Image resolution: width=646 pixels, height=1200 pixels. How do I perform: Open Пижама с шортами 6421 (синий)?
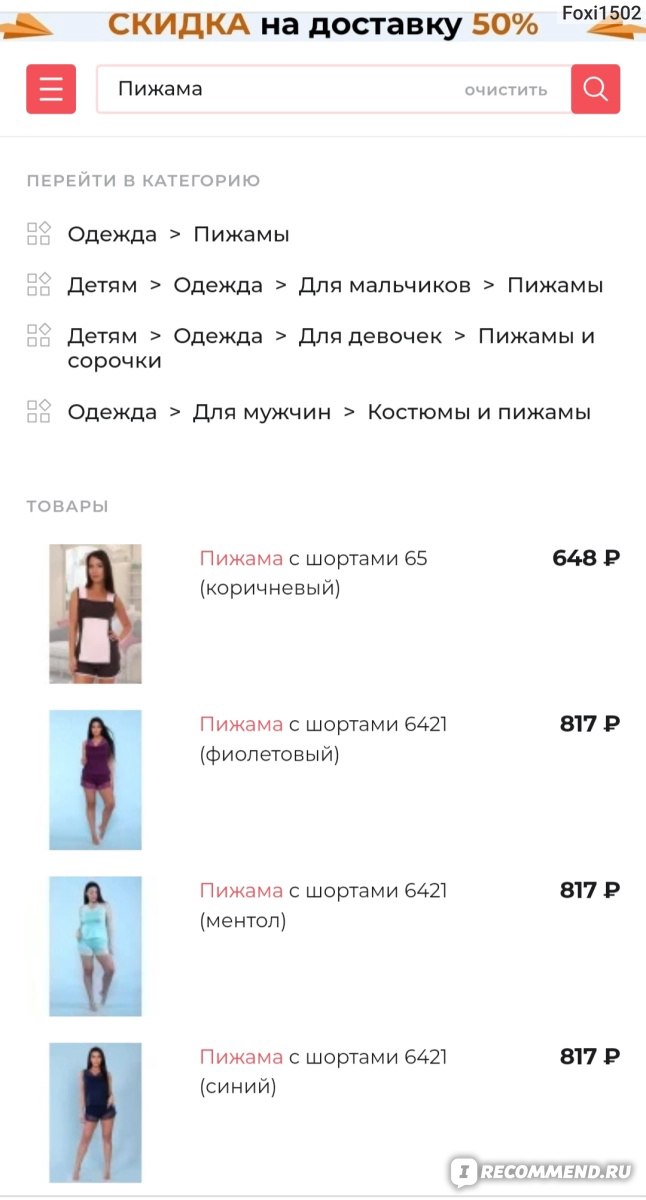(334, 1112)
